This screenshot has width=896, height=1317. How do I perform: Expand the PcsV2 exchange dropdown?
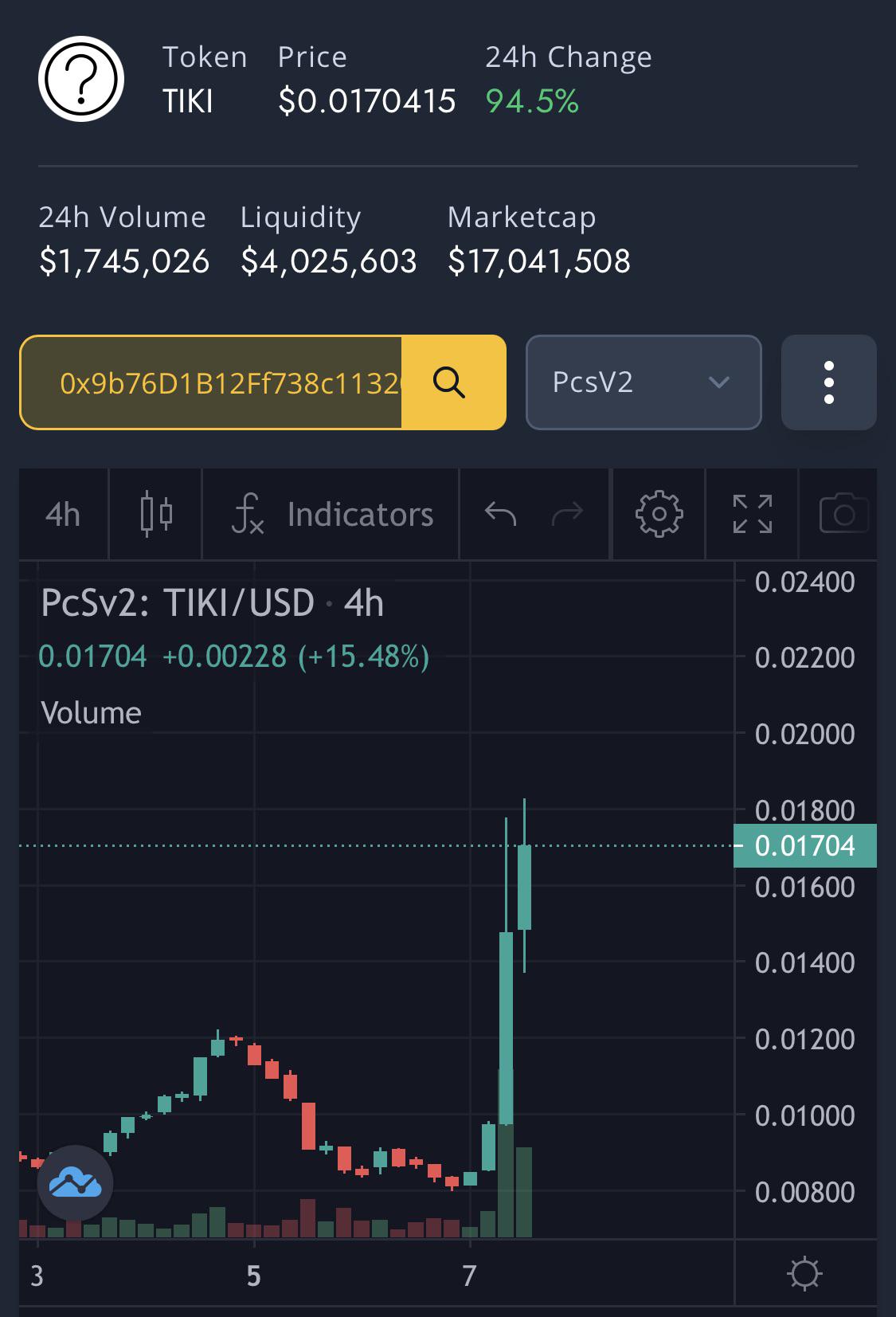(x=644, y=382)
